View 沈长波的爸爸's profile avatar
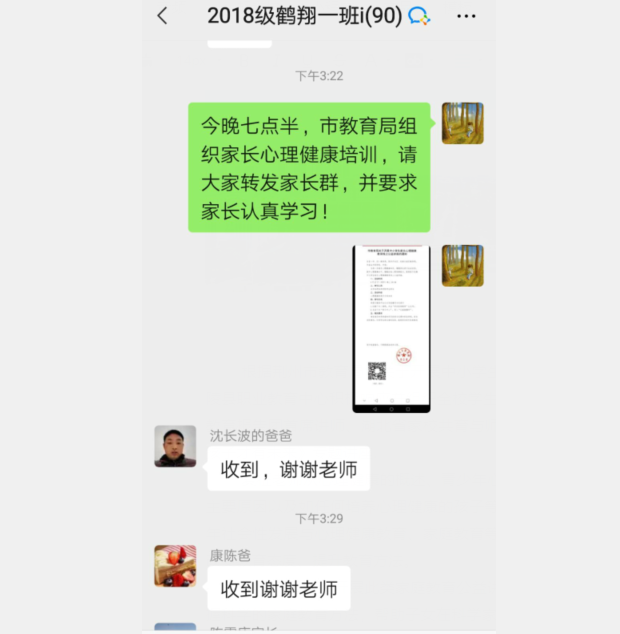The width and height of the screenshot is (620, 634). [175, 446]
